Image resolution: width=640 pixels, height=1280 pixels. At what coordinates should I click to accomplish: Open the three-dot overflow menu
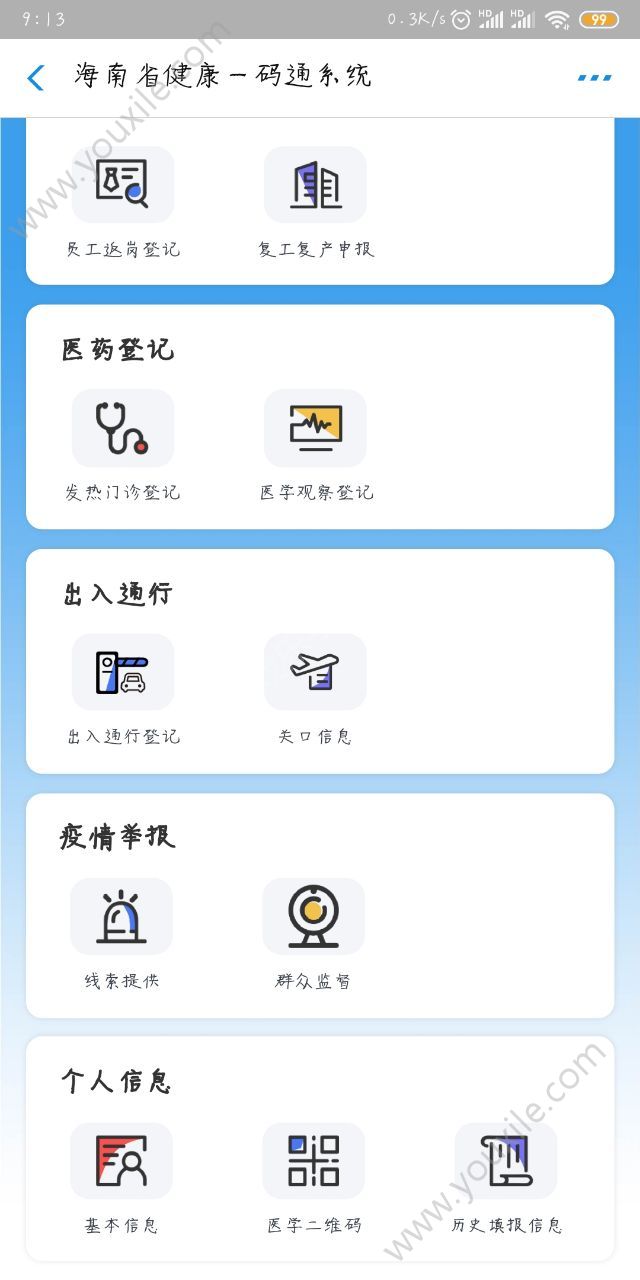pos(594,77)
